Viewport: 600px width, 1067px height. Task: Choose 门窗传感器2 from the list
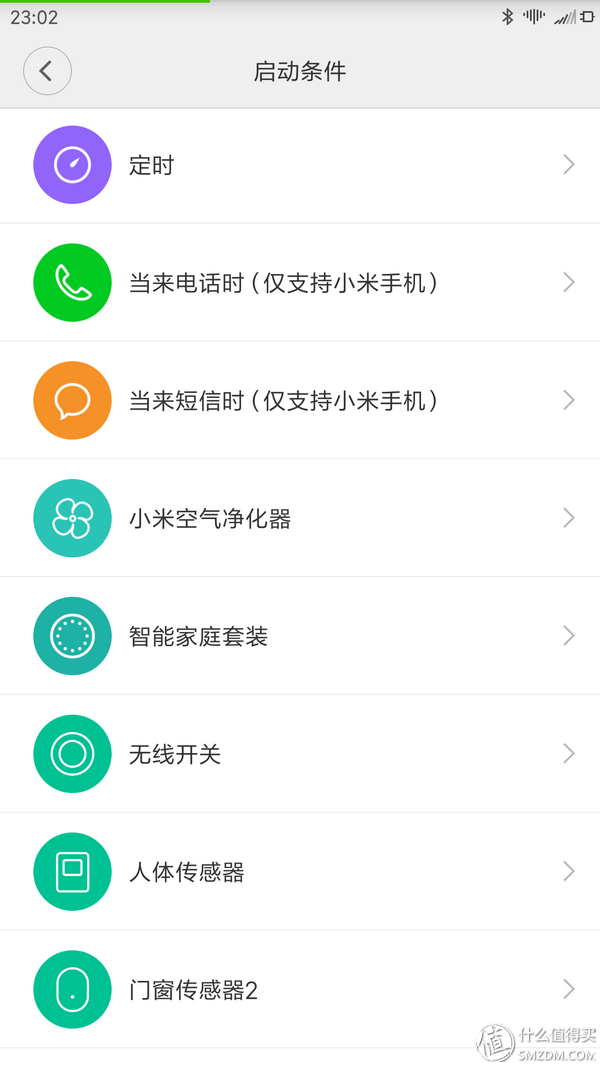pos(300,990)
